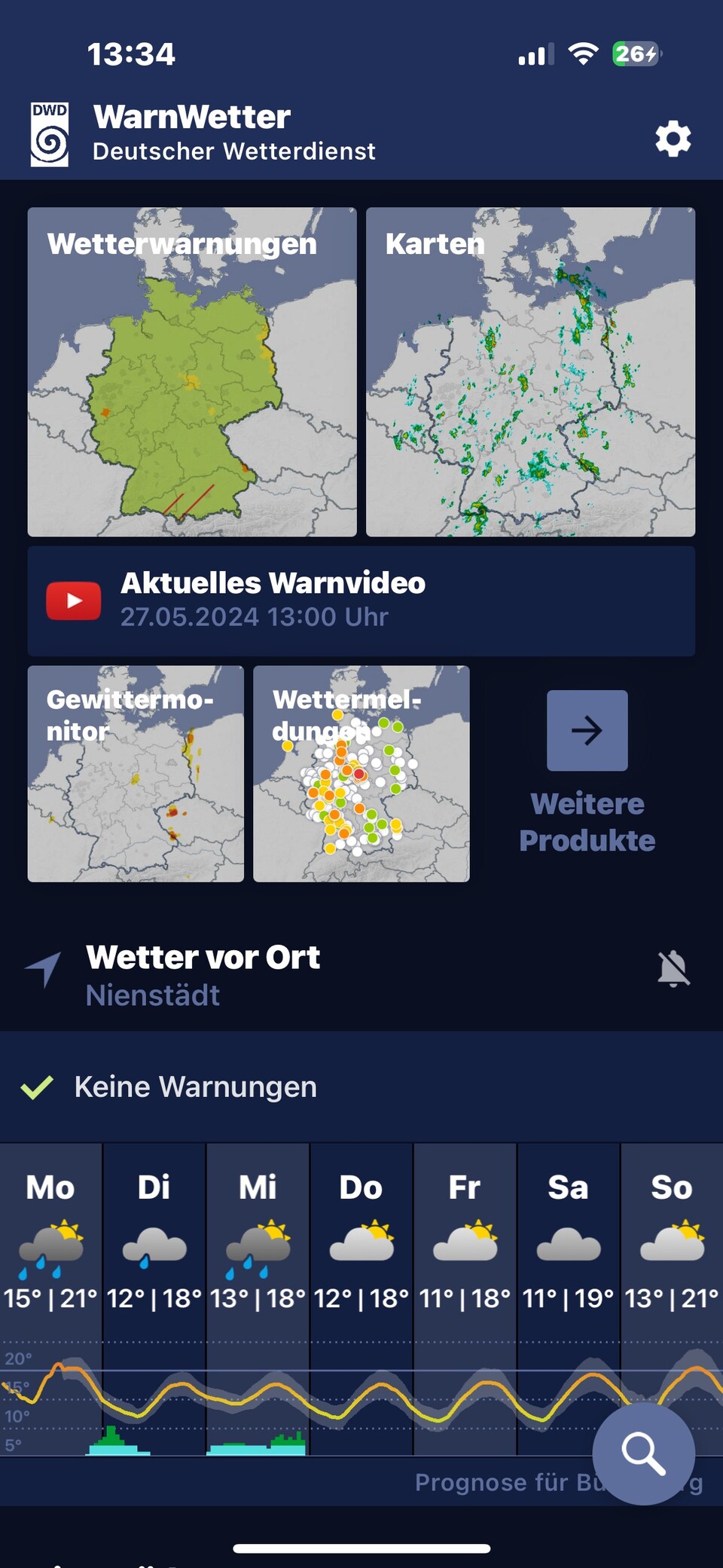Open the Karten radar tile

[530, 371]
